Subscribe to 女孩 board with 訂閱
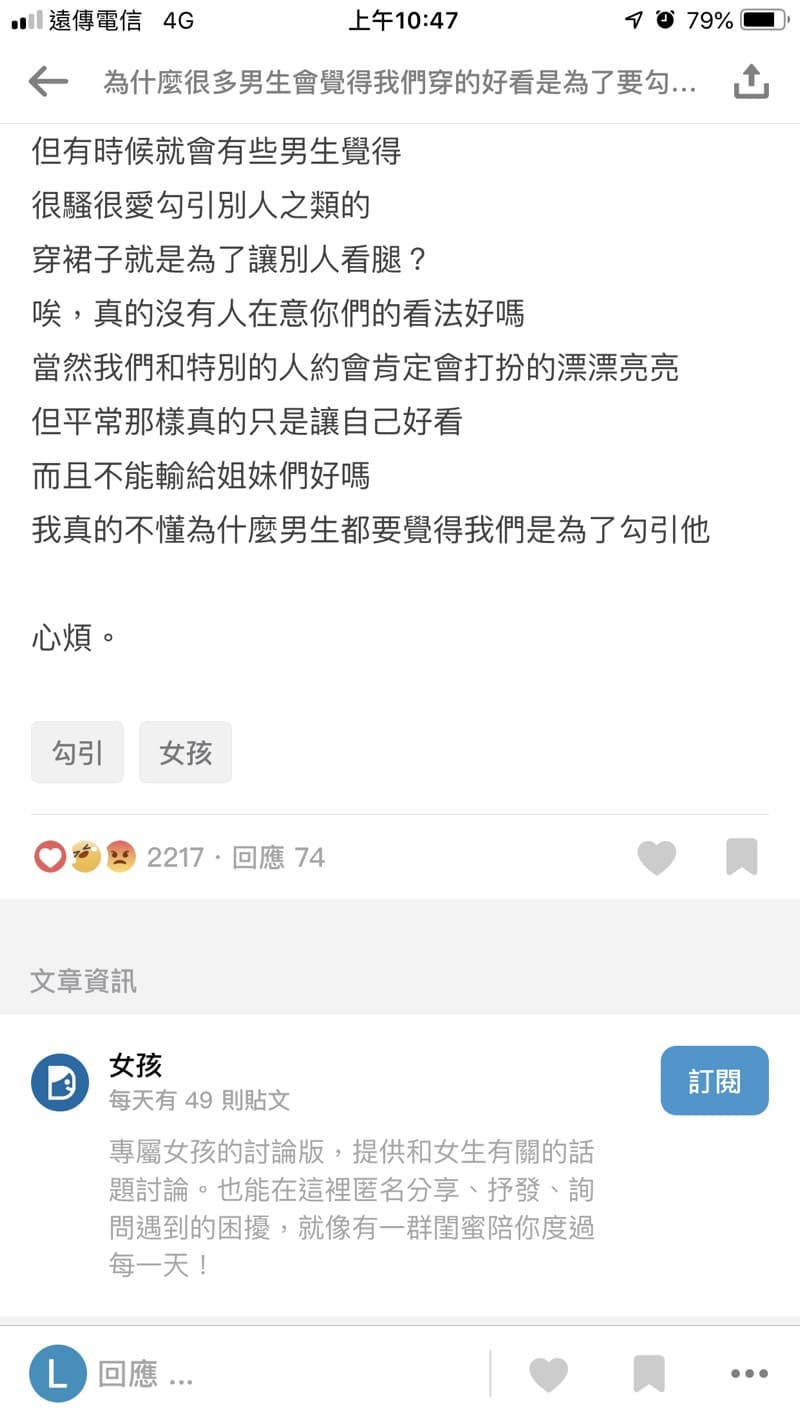Image resolution: width=800 pixels, height=1422 pixels. click(714, 1080)
